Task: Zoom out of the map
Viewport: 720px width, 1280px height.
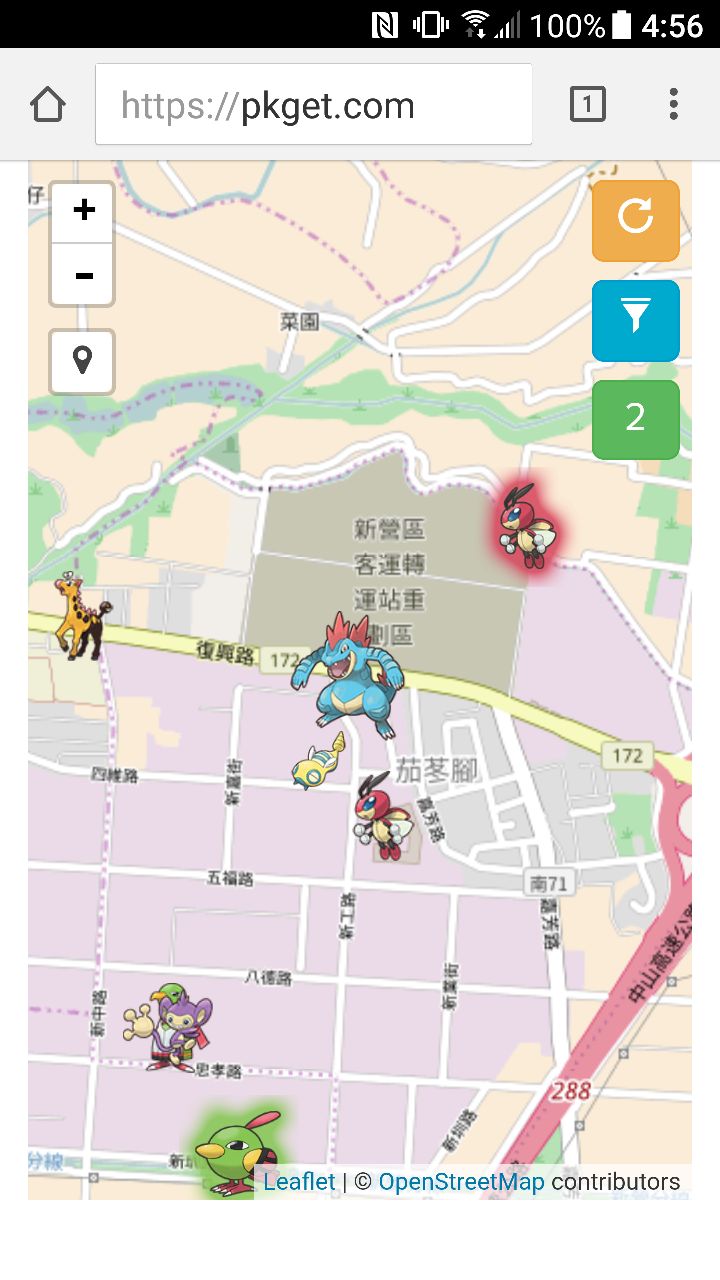Action: 83,274
